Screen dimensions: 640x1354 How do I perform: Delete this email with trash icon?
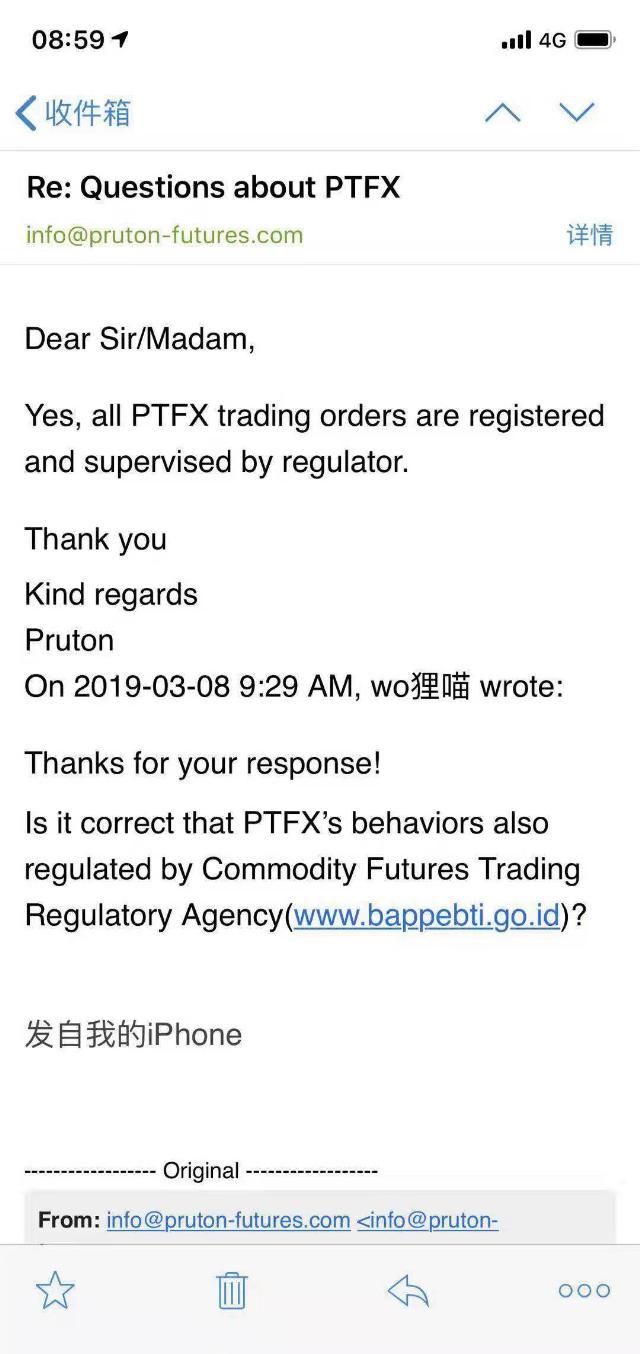pos(232,1291)
